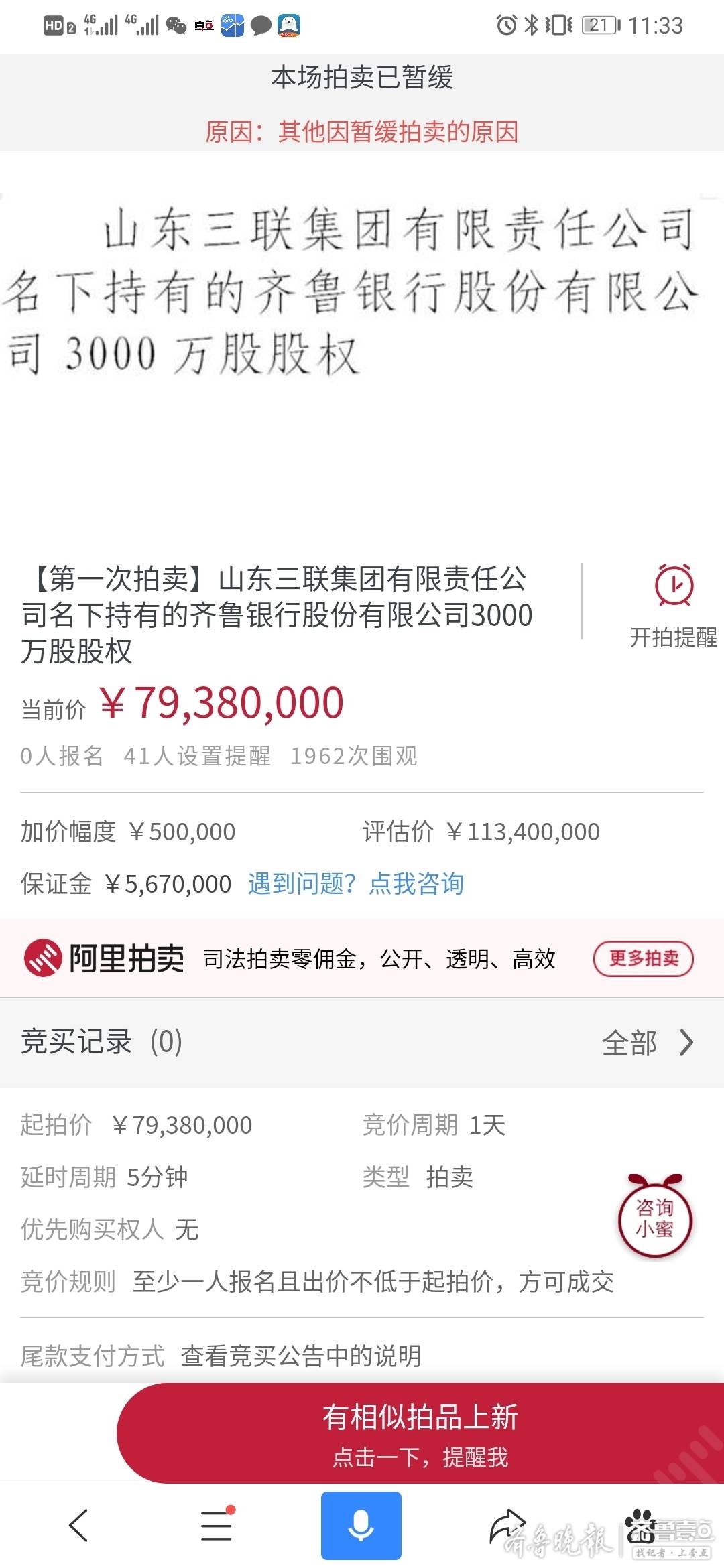Tap the 有相似拍品上新 remind me button
724x1568 pixels.
420,1433
